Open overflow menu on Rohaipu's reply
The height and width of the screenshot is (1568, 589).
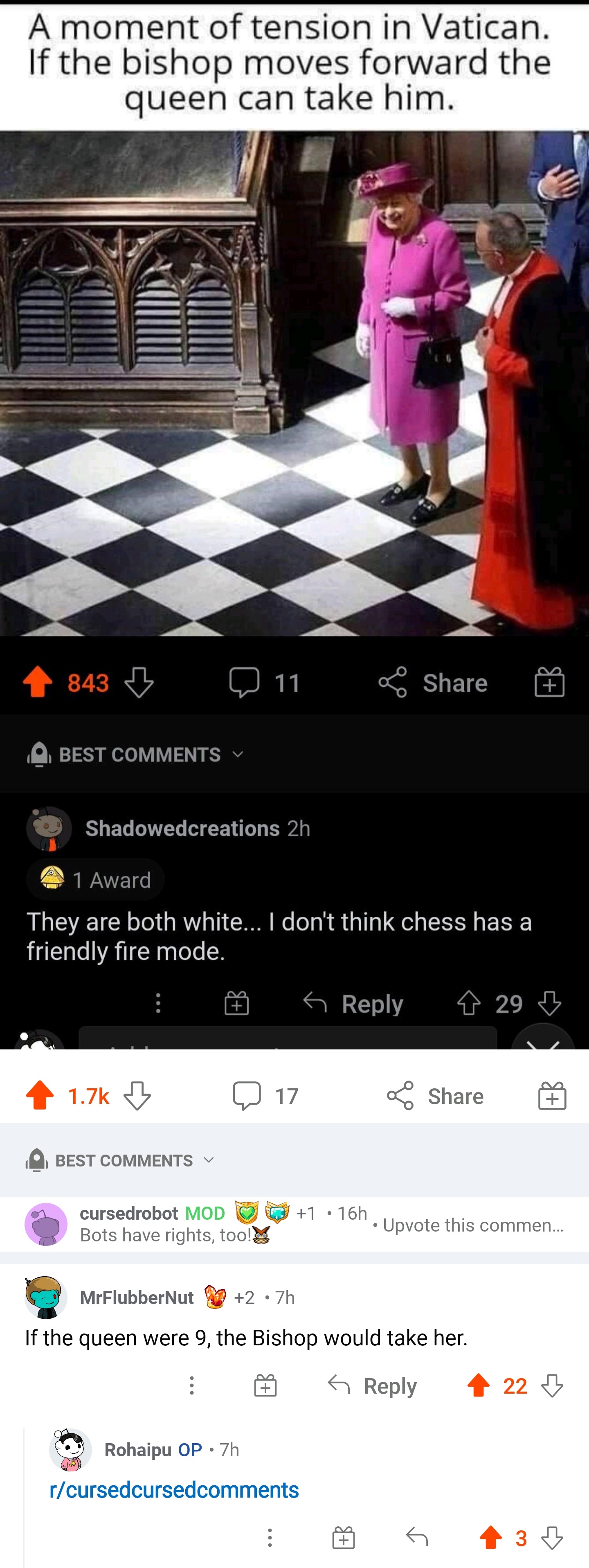tap(270, 1538)
